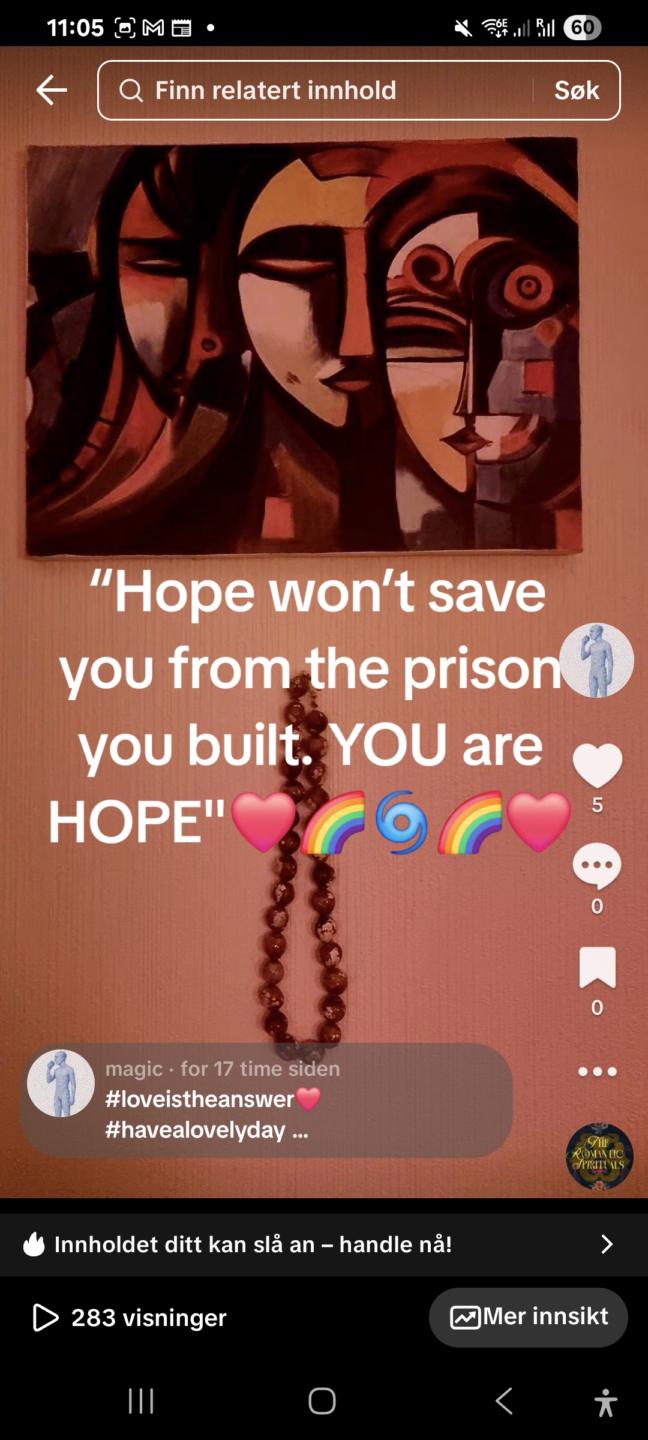This screenshot has height=1440, width=648.
Task: Open the creator's profile picture on the right
Action: [x=596, y=660]
